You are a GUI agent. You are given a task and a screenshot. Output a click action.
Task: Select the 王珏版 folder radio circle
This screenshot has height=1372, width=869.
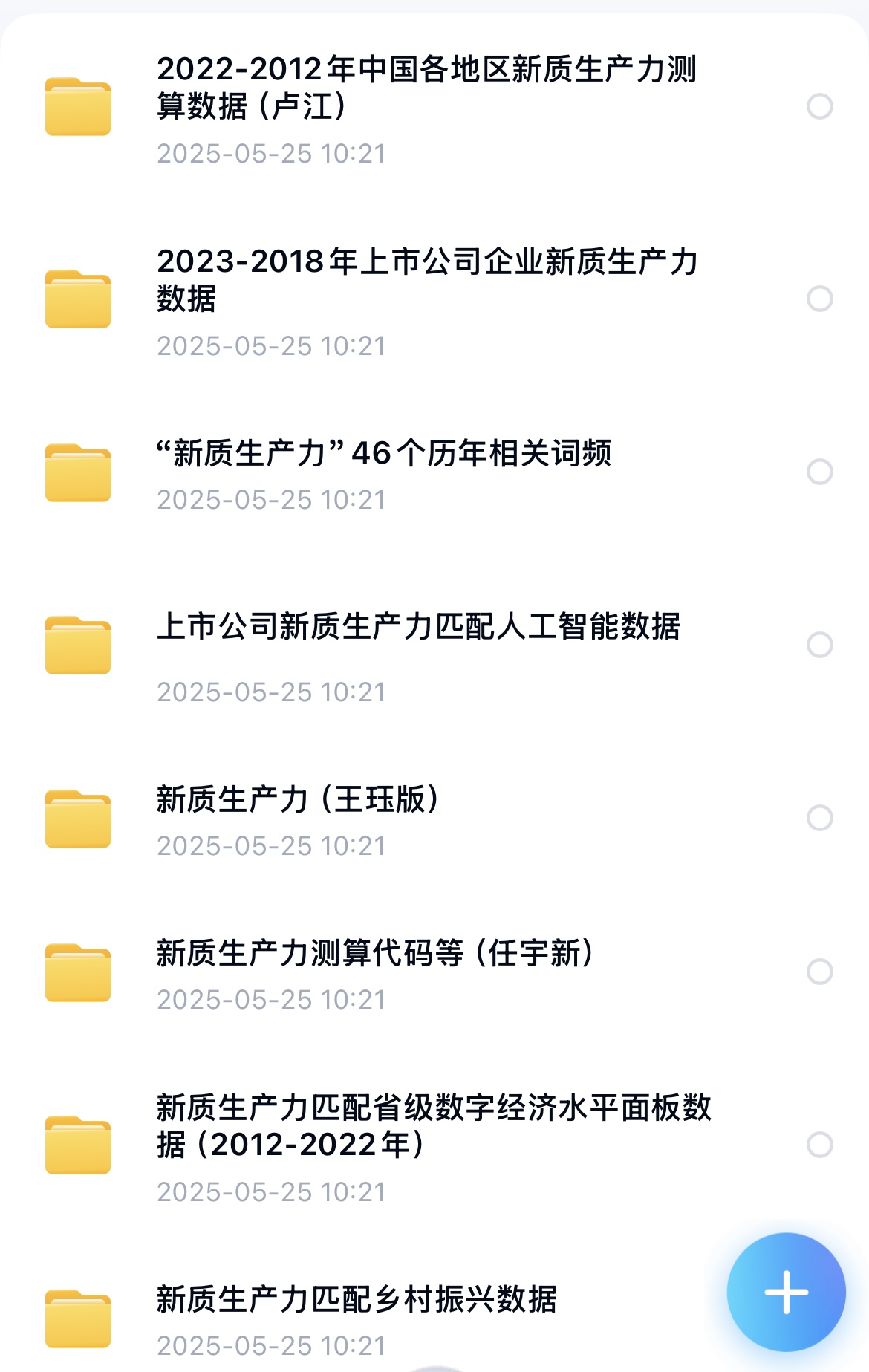pyautogui.click(x=819, y=818)
